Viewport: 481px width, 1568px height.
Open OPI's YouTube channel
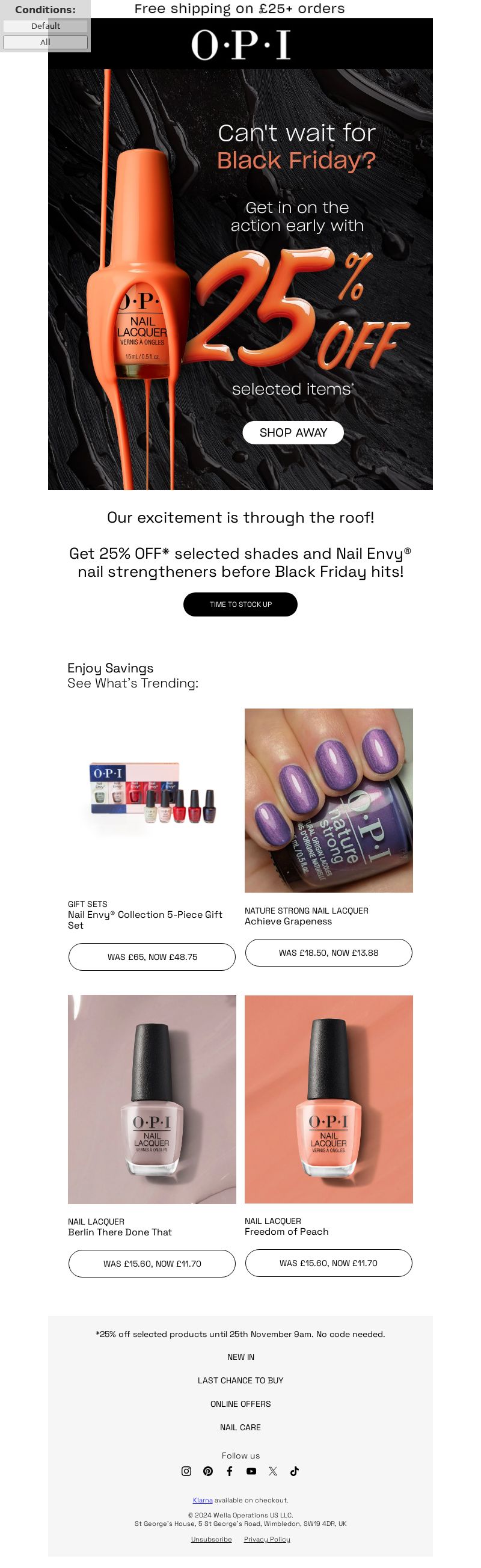coord(251,1471)
